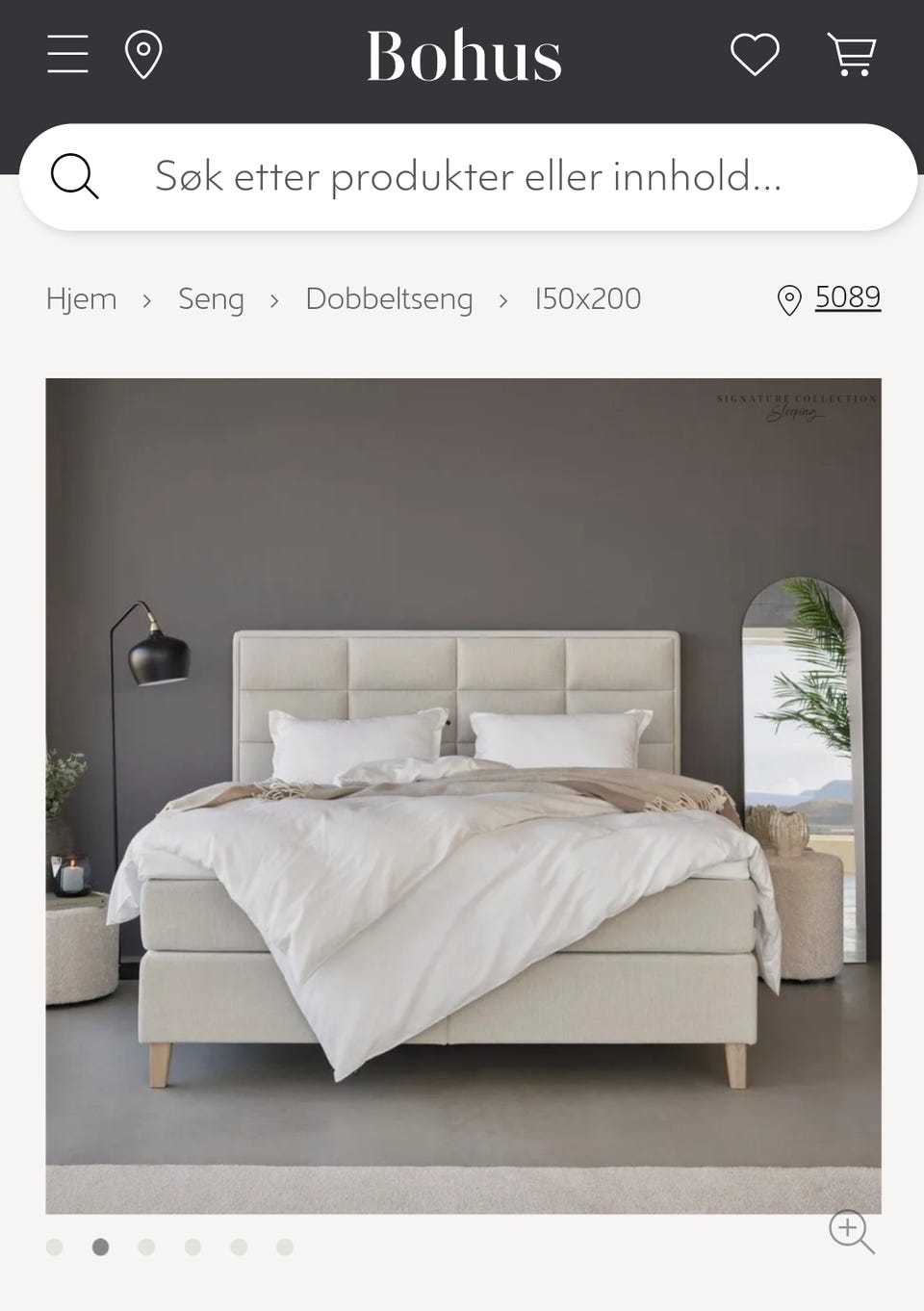The height and width of the screenshot is (1311, 924).
Task: Click the magnifying glass search icon
Action: (x=74, y=176)
